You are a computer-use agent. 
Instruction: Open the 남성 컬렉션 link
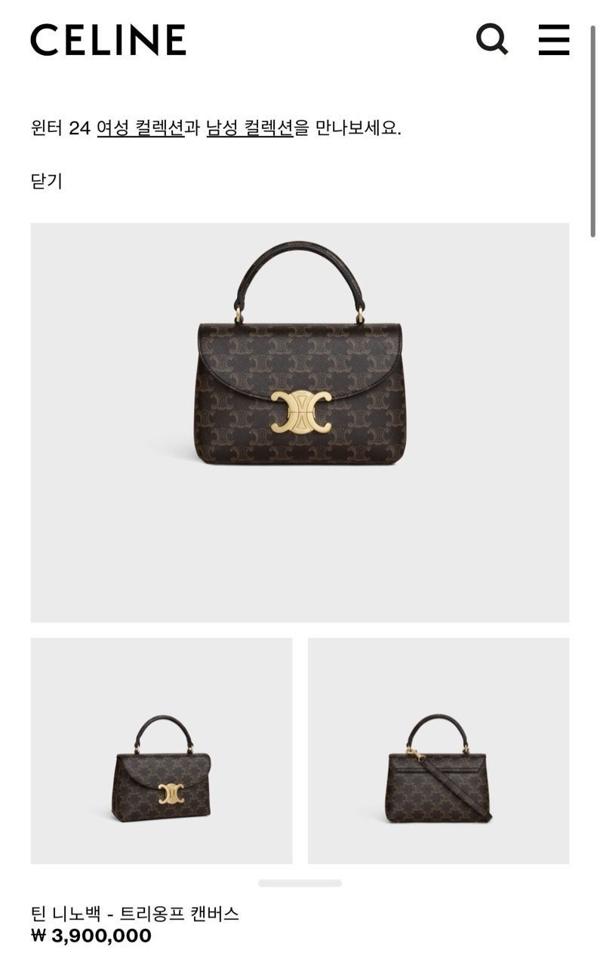click(250, 129)
